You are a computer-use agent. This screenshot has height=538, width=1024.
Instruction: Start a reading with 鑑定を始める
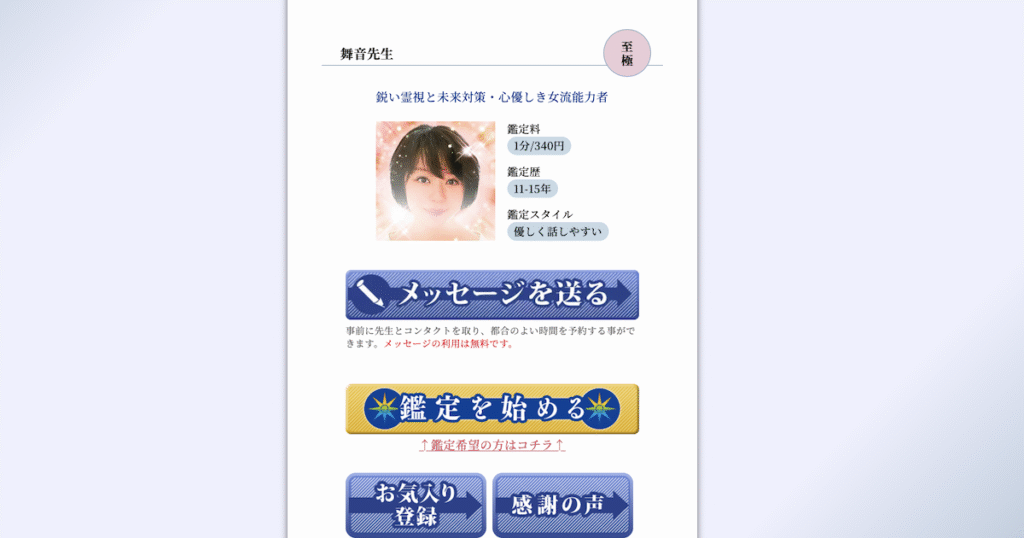[492, 409]
